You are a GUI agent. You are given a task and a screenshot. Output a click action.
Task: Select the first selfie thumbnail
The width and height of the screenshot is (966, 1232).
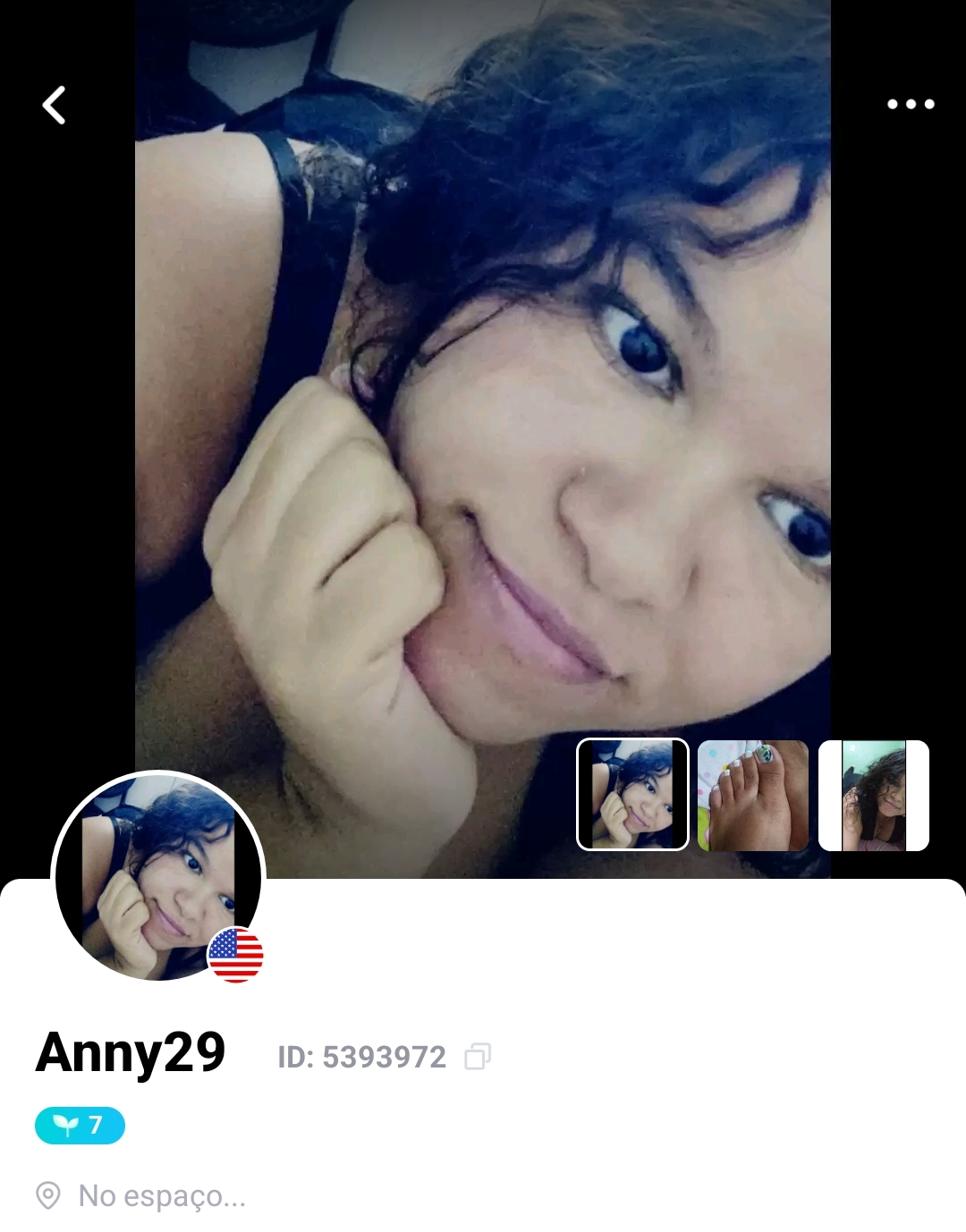pos(632,794)
